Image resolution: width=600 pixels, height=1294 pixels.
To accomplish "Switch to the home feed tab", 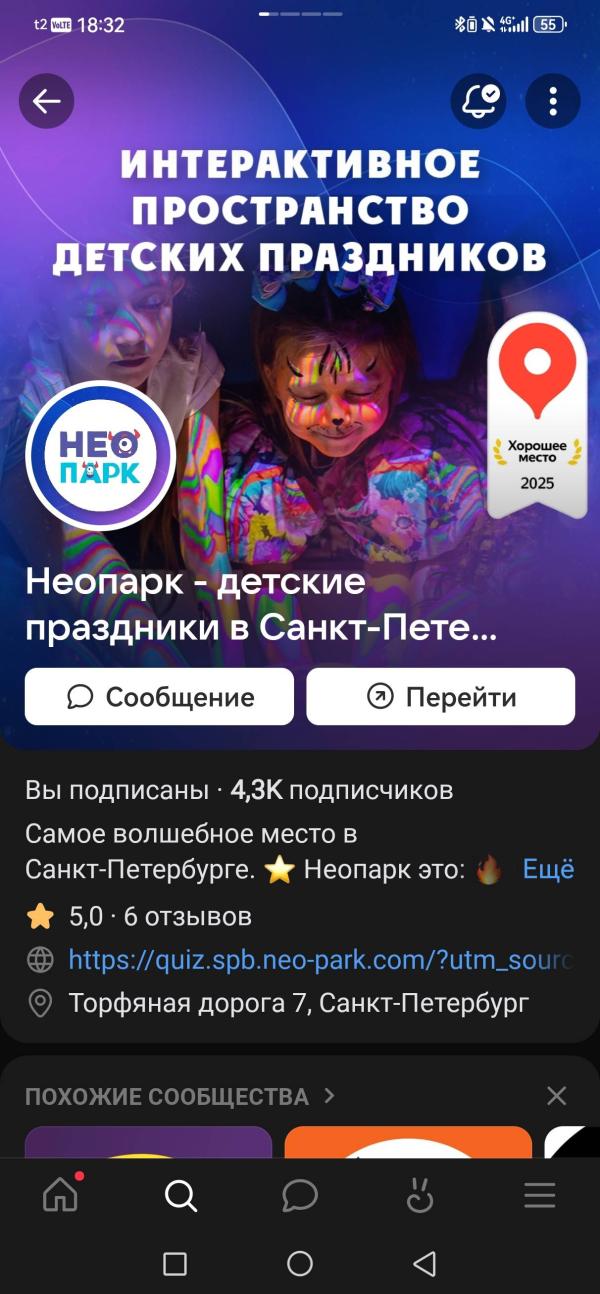I will tap(60, 1195).
